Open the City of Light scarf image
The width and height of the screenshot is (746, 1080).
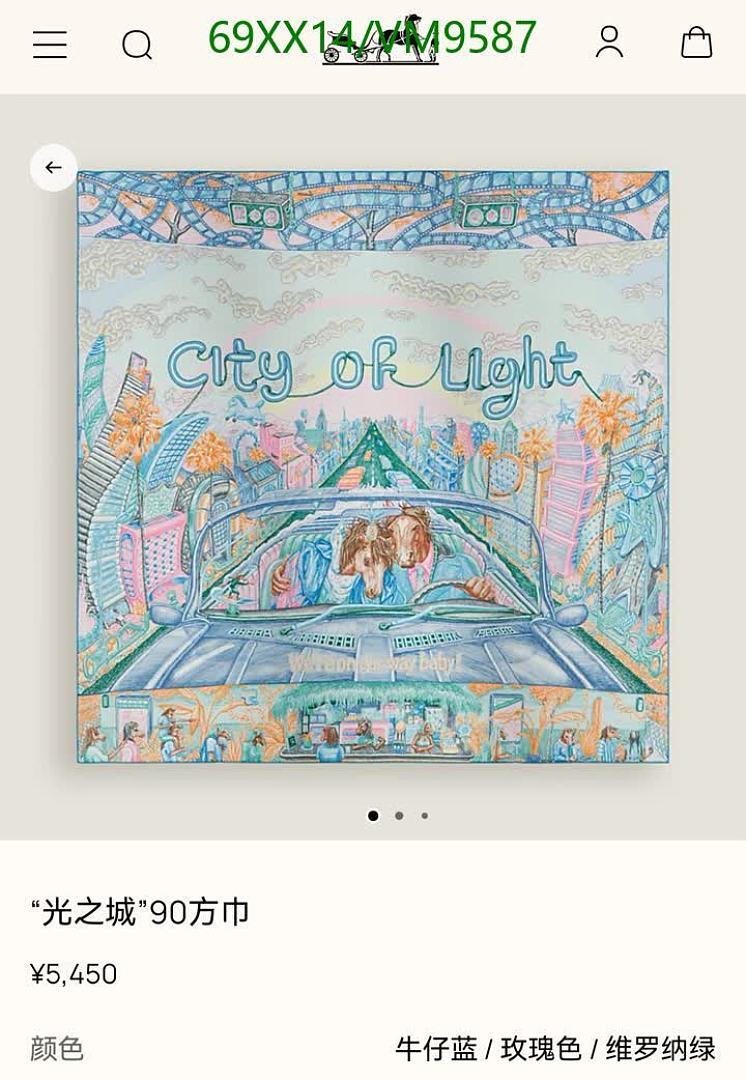(x=373, y=466)
